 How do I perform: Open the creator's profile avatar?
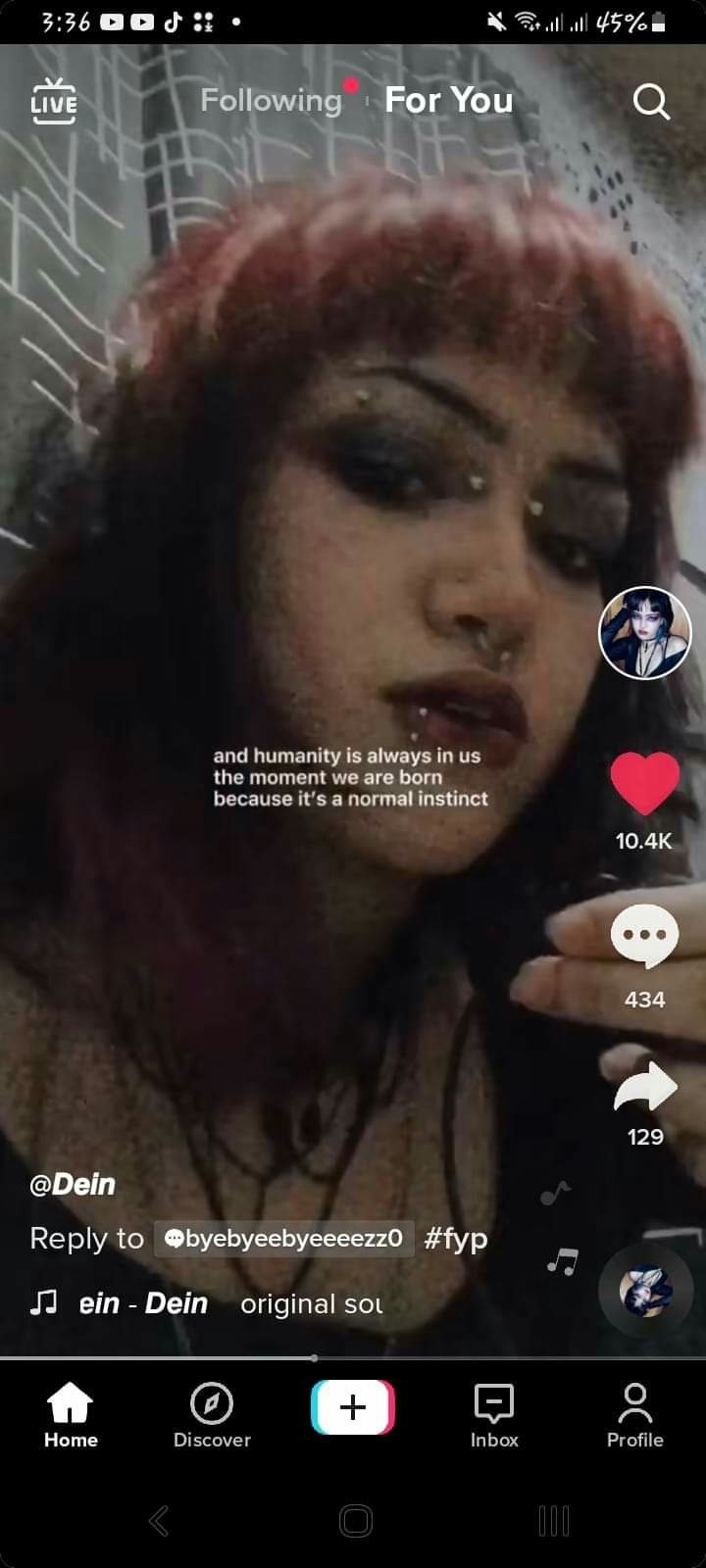pos(644,633)
